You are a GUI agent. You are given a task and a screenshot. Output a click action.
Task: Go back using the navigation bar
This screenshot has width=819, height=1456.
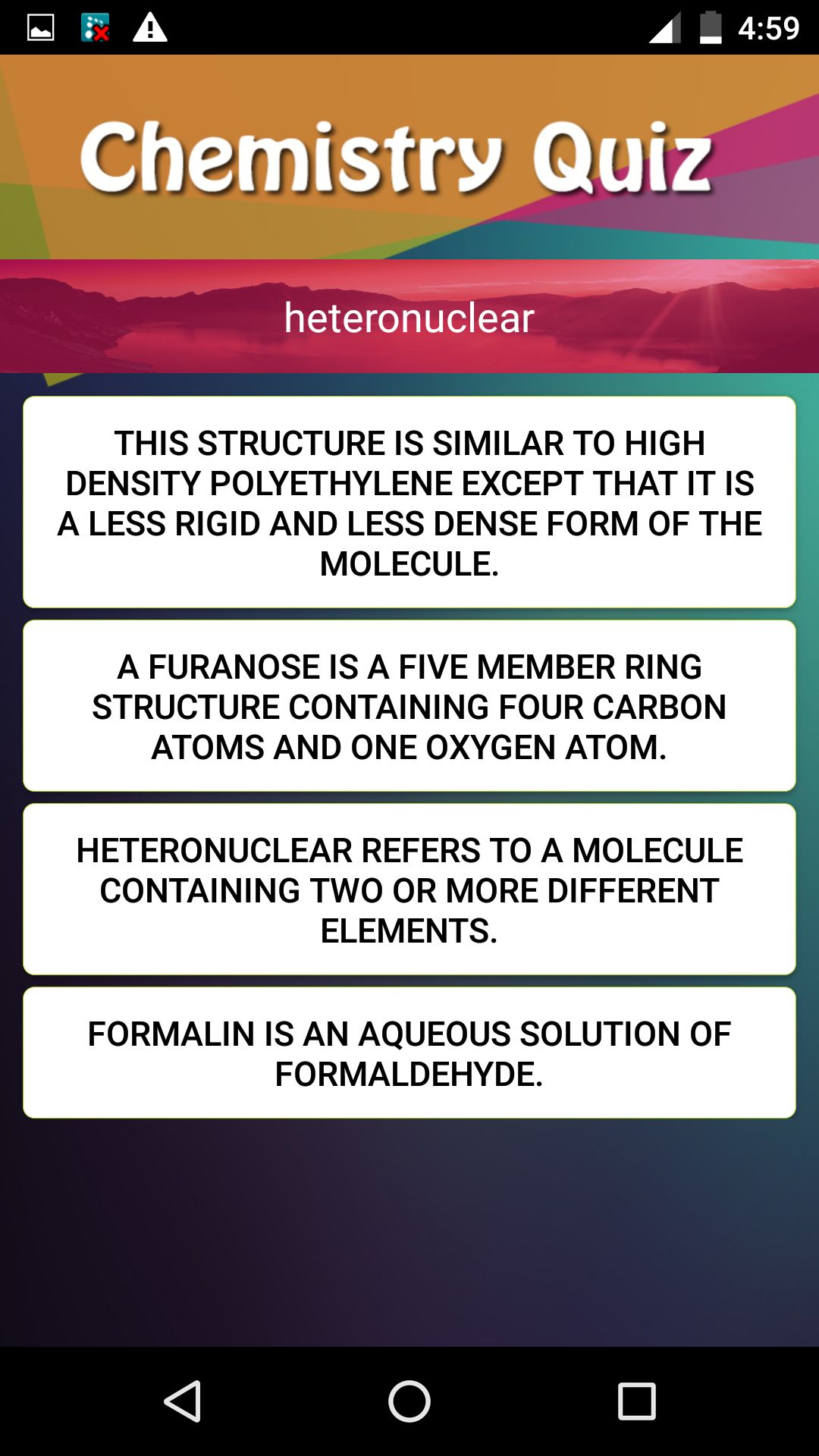click(x=182, y=1401)
